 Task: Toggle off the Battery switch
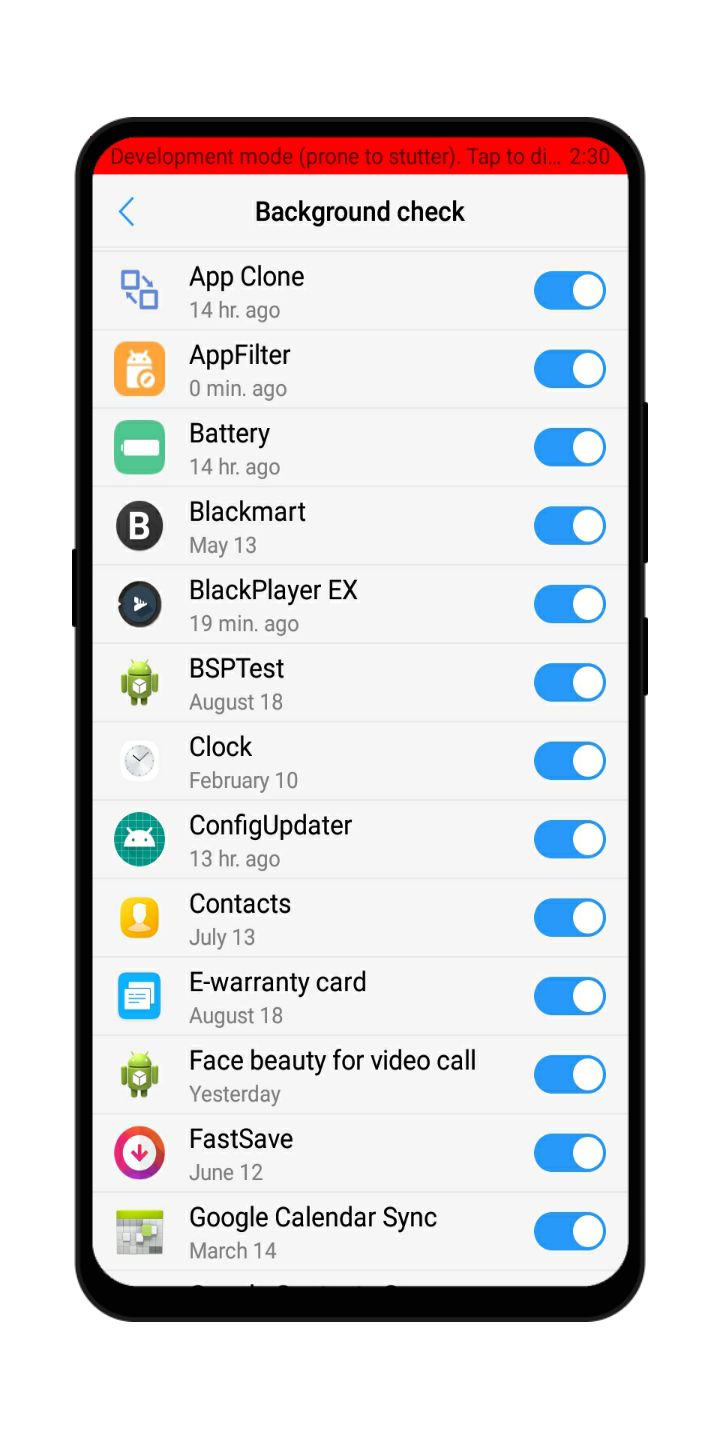pos(570,447)
